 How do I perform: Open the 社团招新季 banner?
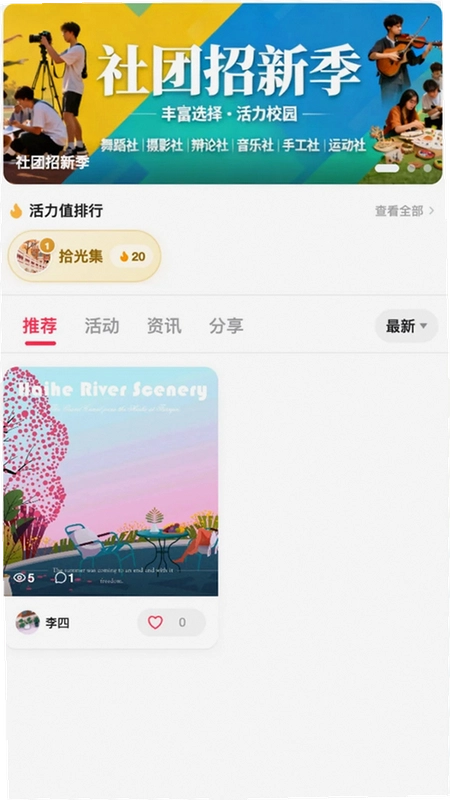pyautogui.click(x=222, y=93)
